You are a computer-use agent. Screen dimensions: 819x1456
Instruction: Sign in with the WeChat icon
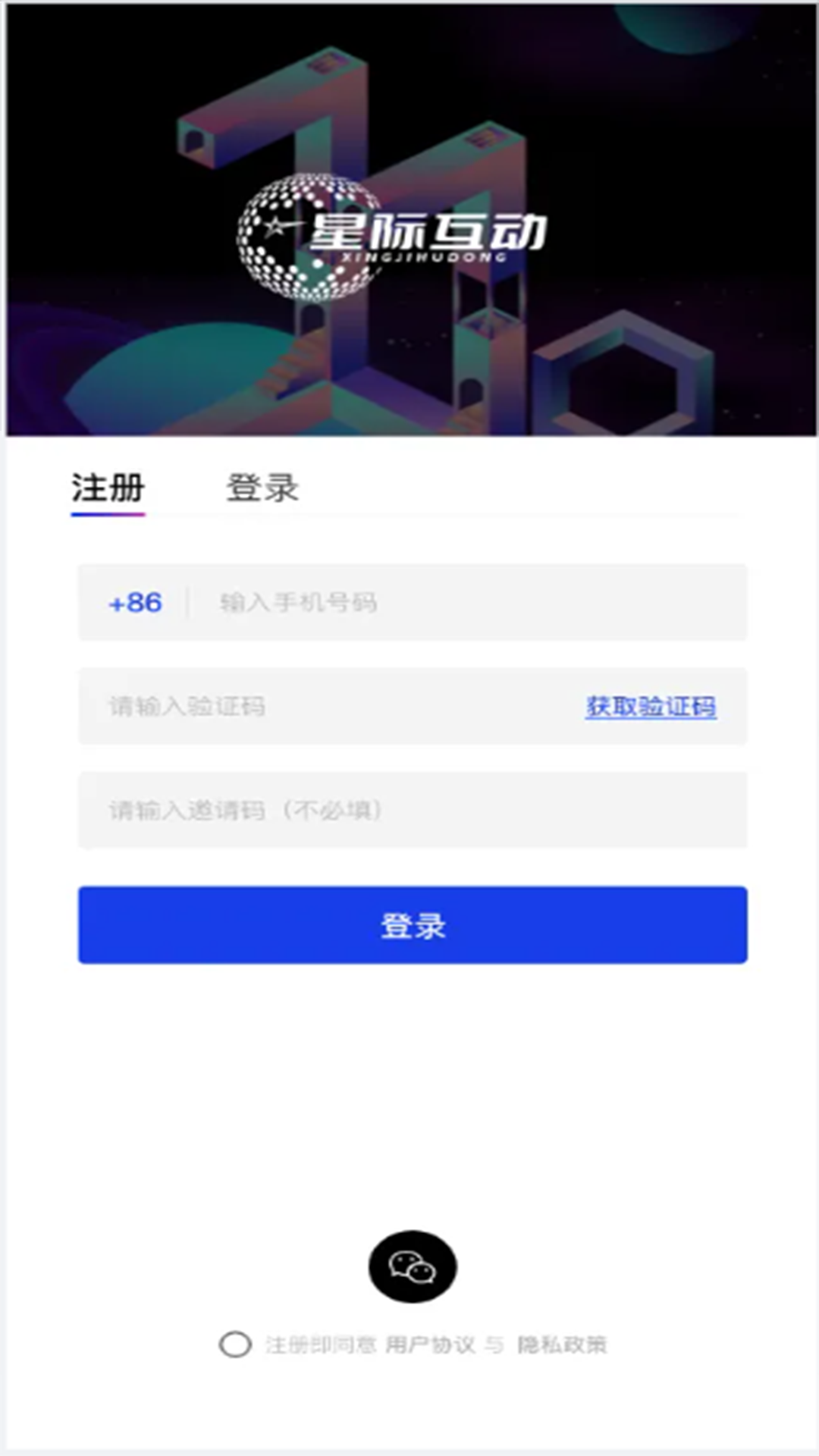click(413, 1267)
